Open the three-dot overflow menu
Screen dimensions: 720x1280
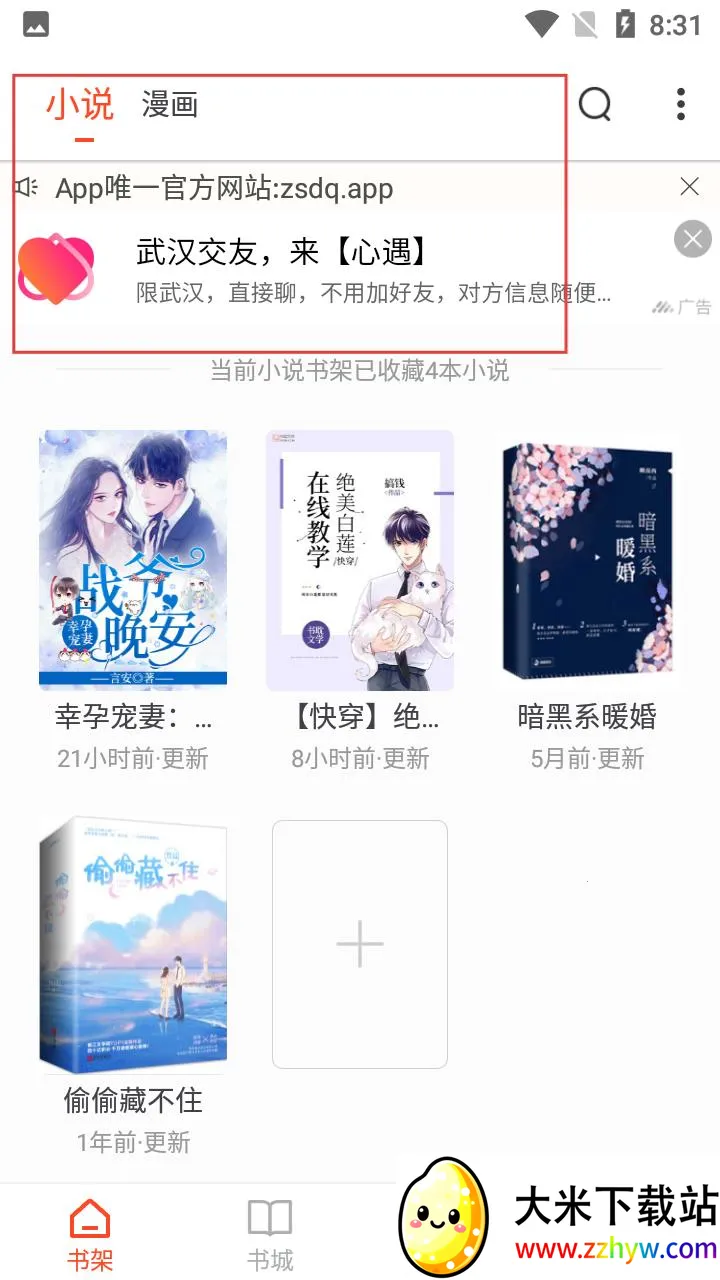[680, 104]
